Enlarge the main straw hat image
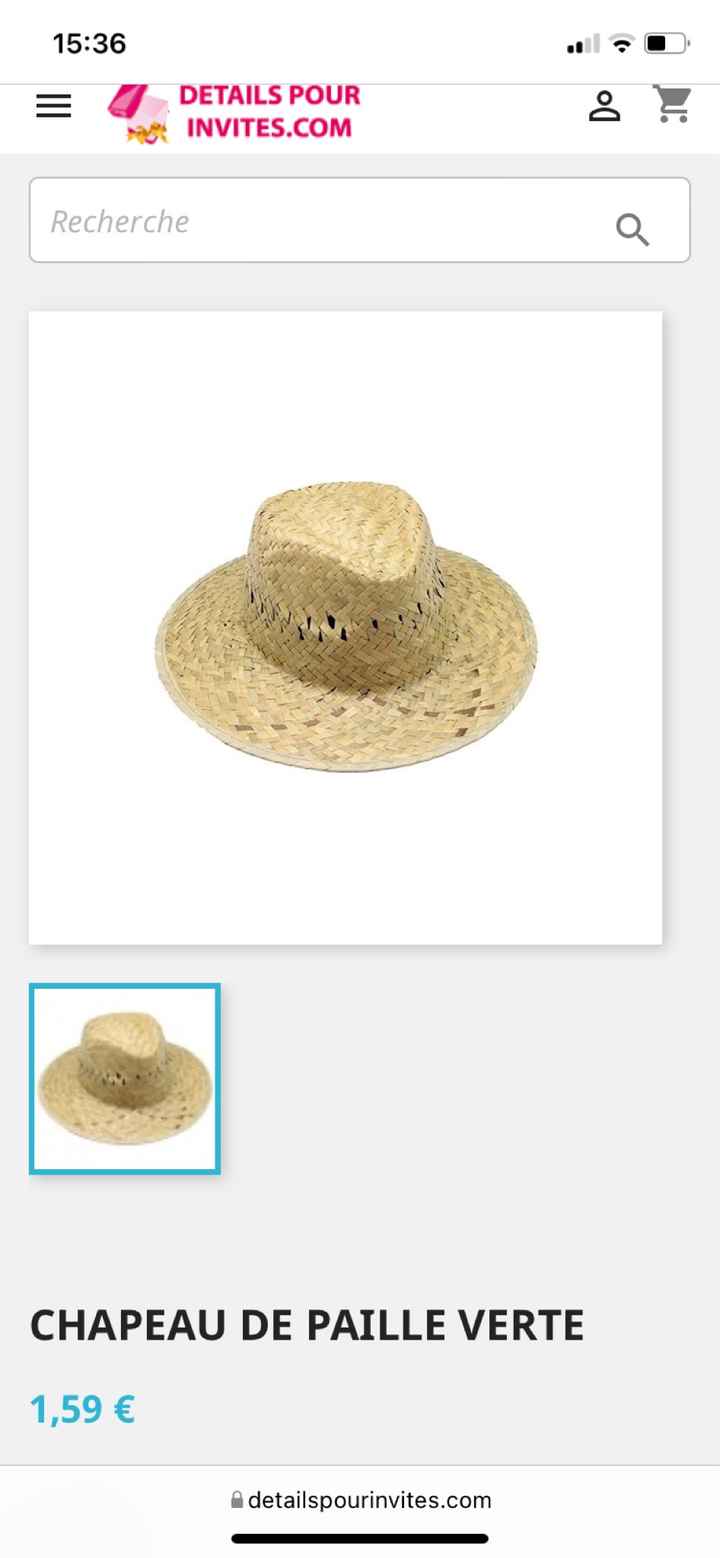This screenshot has width=720, height=1558. 345,627
